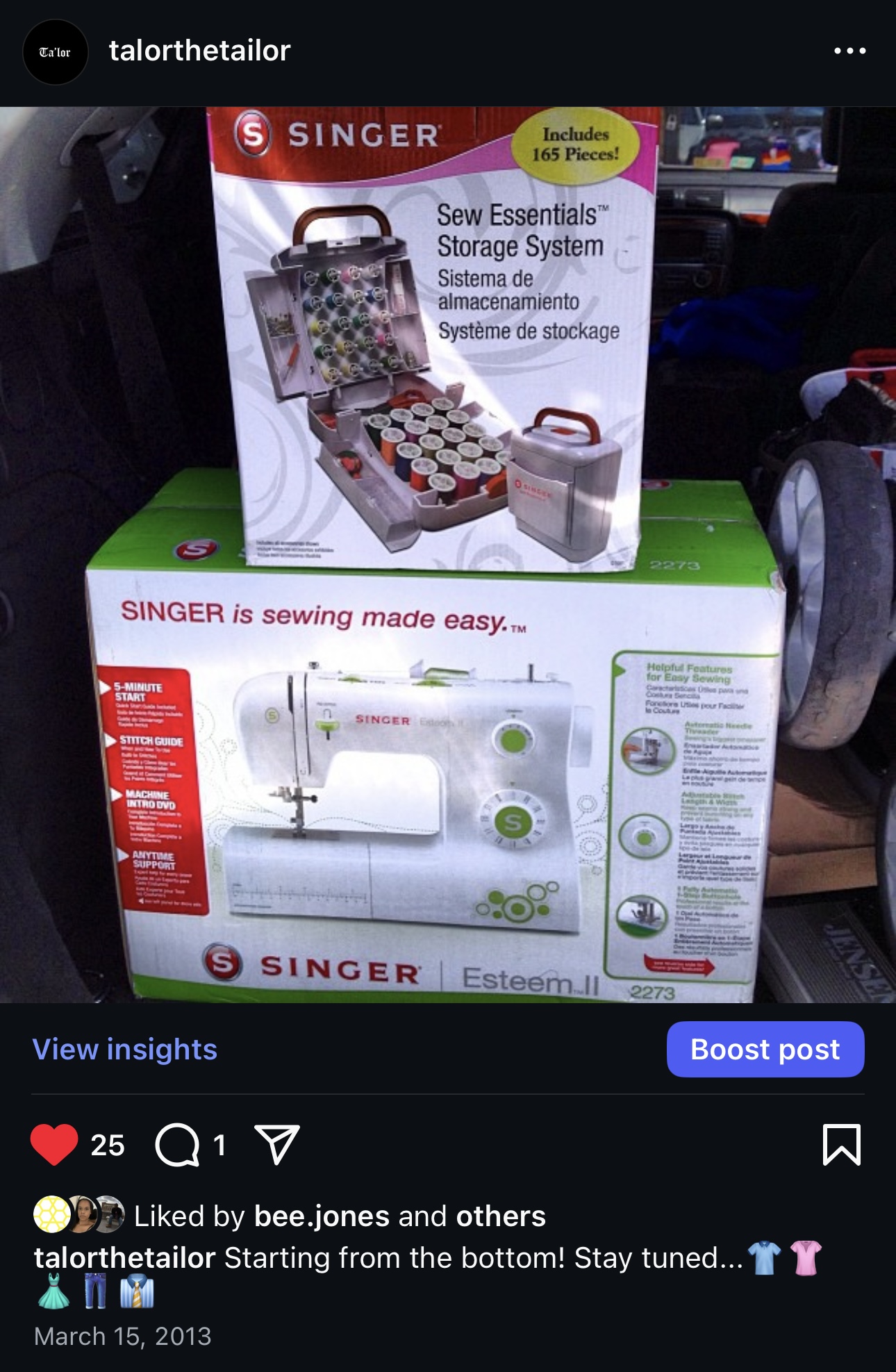Open the three-dot post options menu
Image resolution: width=896 pixels, height=1372 pixels.
tap(849, 51)
